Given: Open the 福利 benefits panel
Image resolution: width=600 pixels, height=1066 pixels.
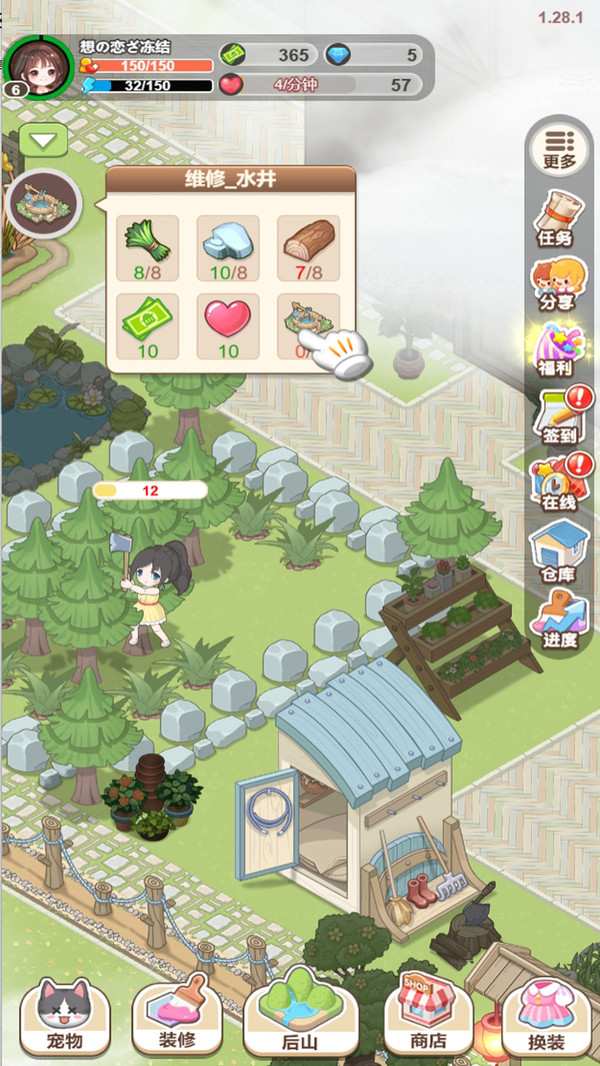Looking at the screenshot, I should pos(560,350).
